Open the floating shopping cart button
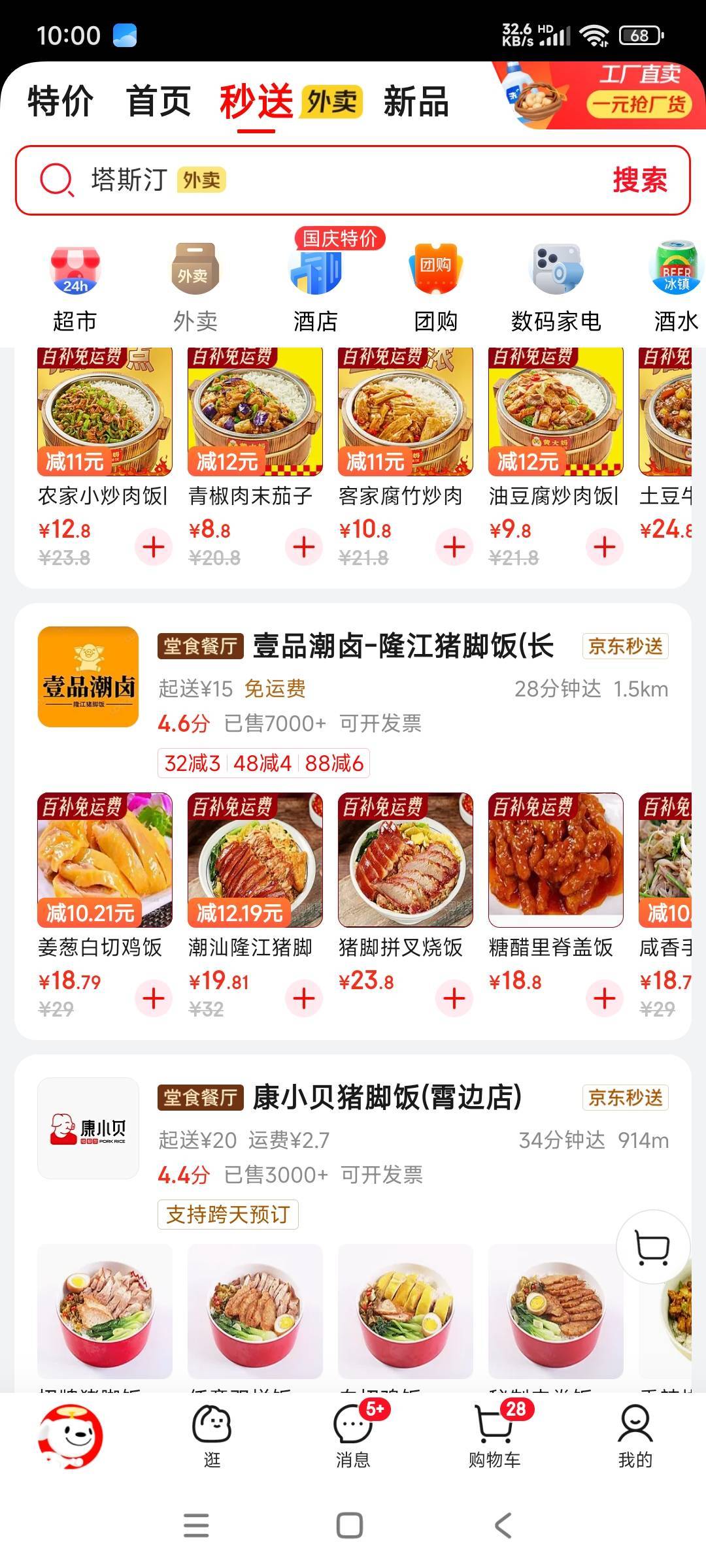This screenshot has height=1568, width=706. pos(652,1247)
